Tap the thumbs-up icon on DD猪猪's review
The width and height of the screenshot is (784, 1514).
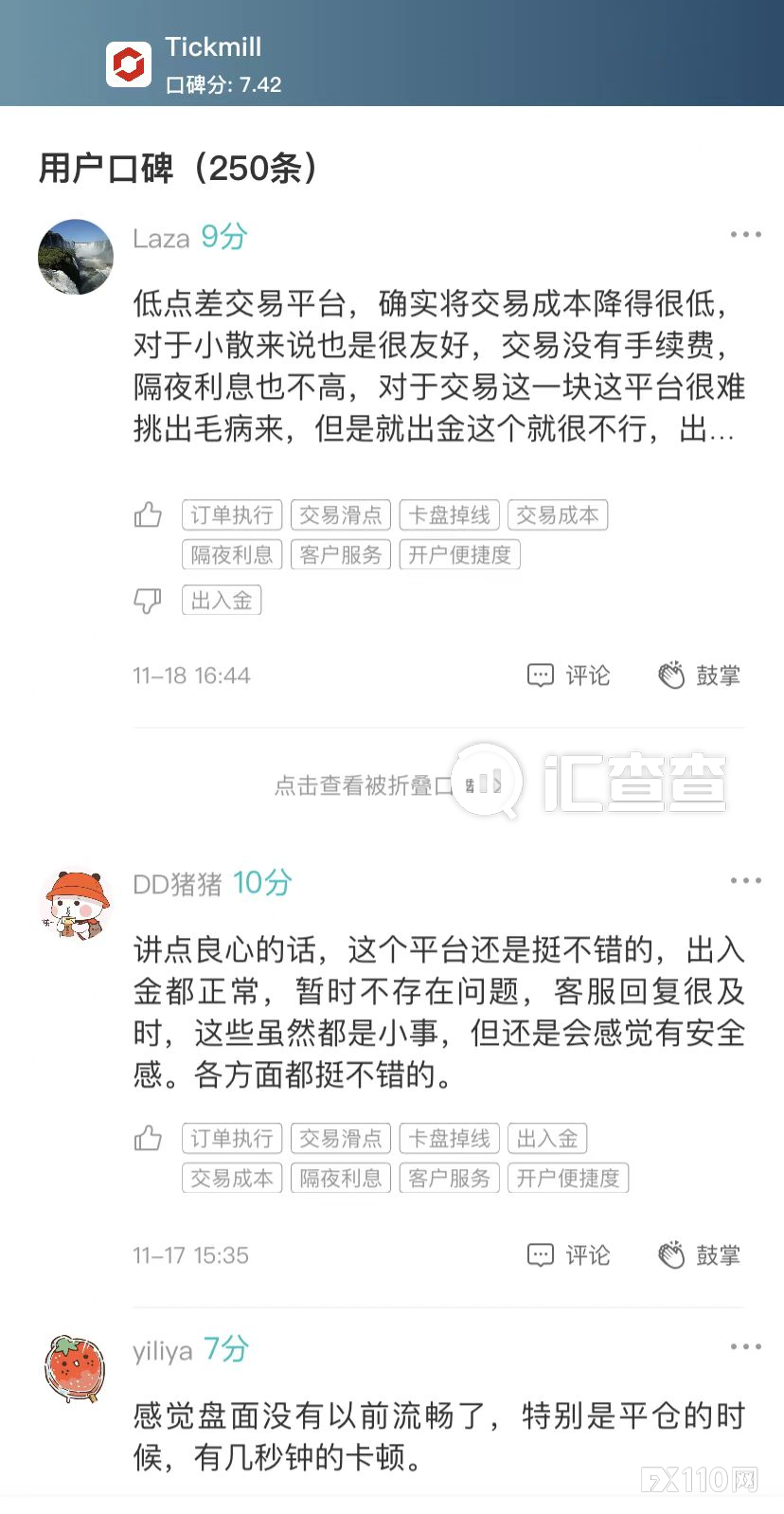(x=147, y=1138)
